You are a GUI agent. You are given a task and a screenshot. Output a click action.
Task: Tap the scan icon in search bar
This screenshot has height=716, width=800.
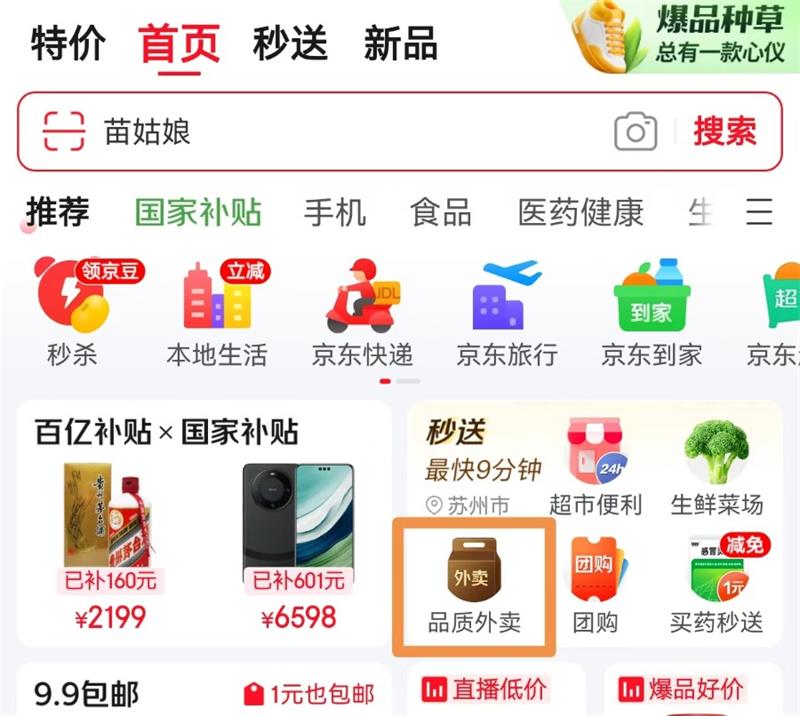tap(64, 132)
